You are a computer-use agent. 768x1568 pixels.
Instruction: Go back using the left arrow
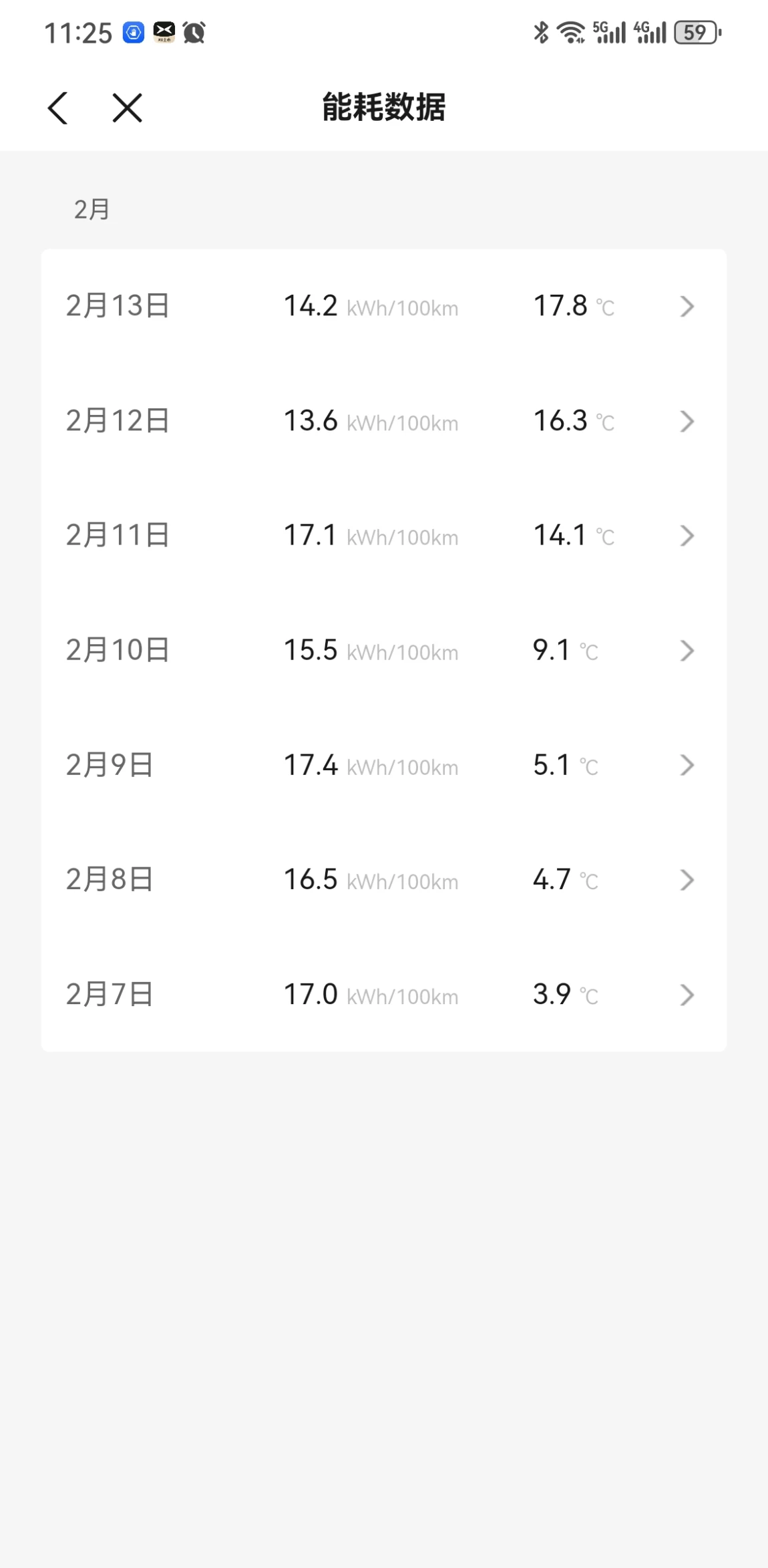click(x=58, y=108)
